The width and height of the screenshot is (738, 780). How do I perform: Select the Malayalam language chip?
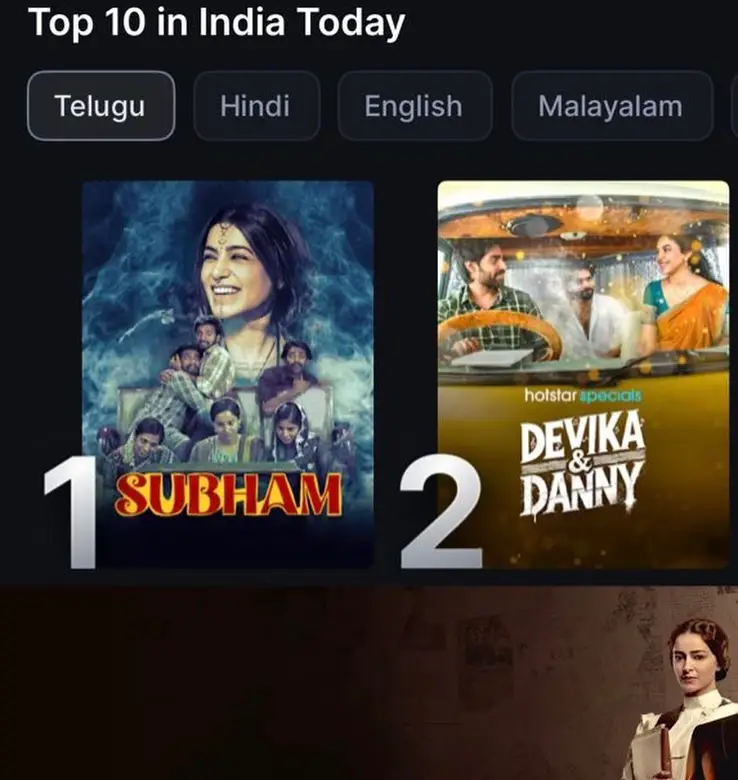[610, 106]
